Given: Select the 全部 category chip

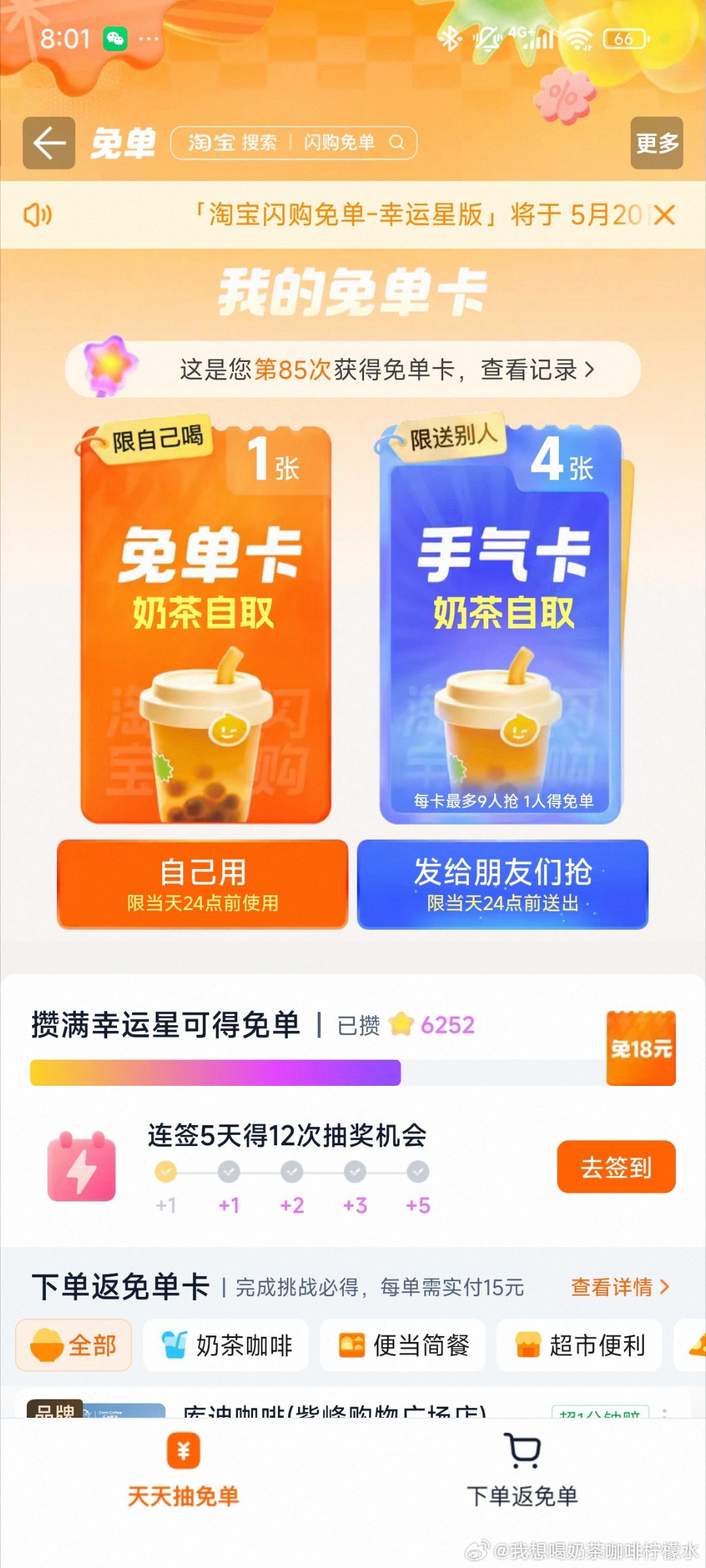Looking at the screenshot, I should (74, 1345).
